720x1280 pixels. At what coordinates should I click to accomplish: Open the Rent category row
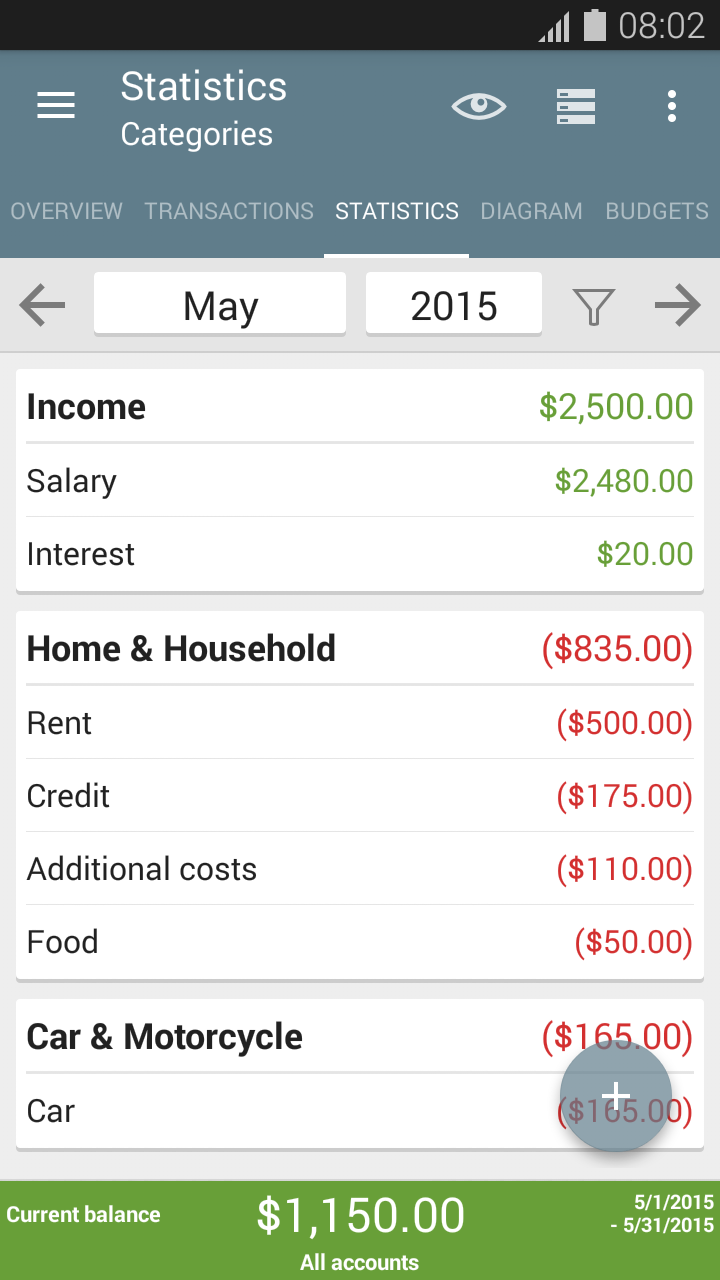[360, 723]
